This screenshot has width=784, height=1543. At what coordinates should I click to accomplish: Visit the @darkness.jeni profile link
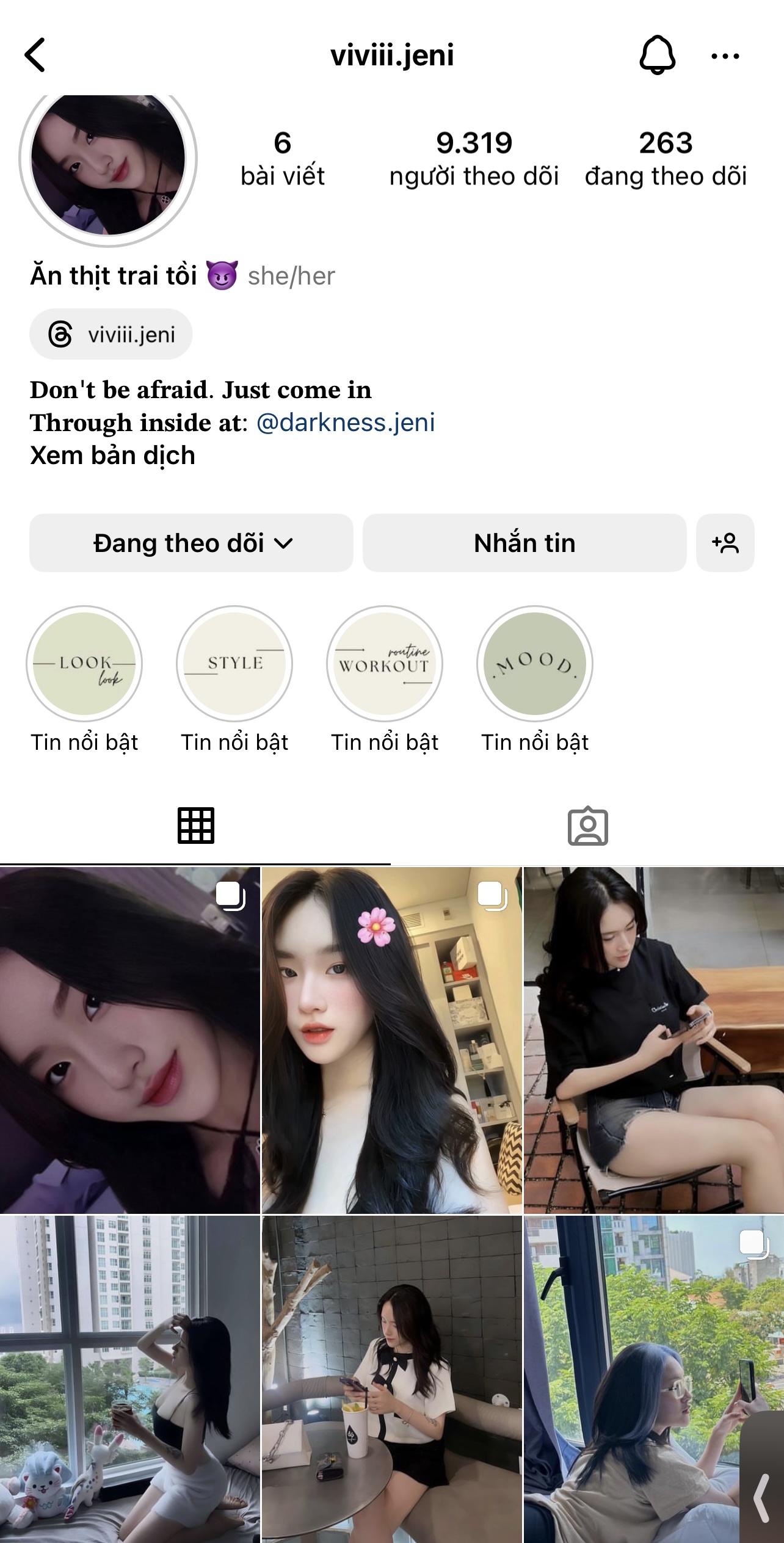coord(346,423)
